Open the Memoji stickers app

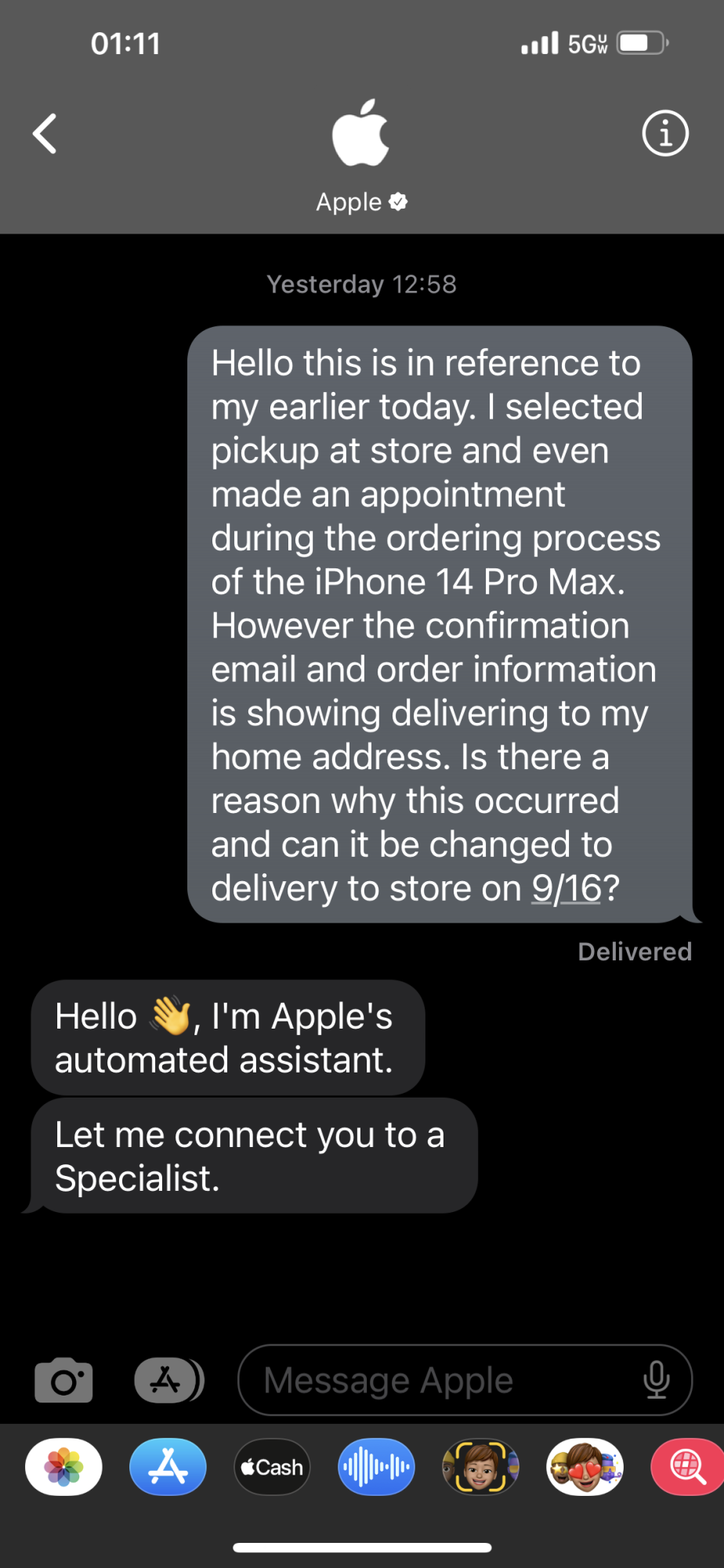point(585,1467)
